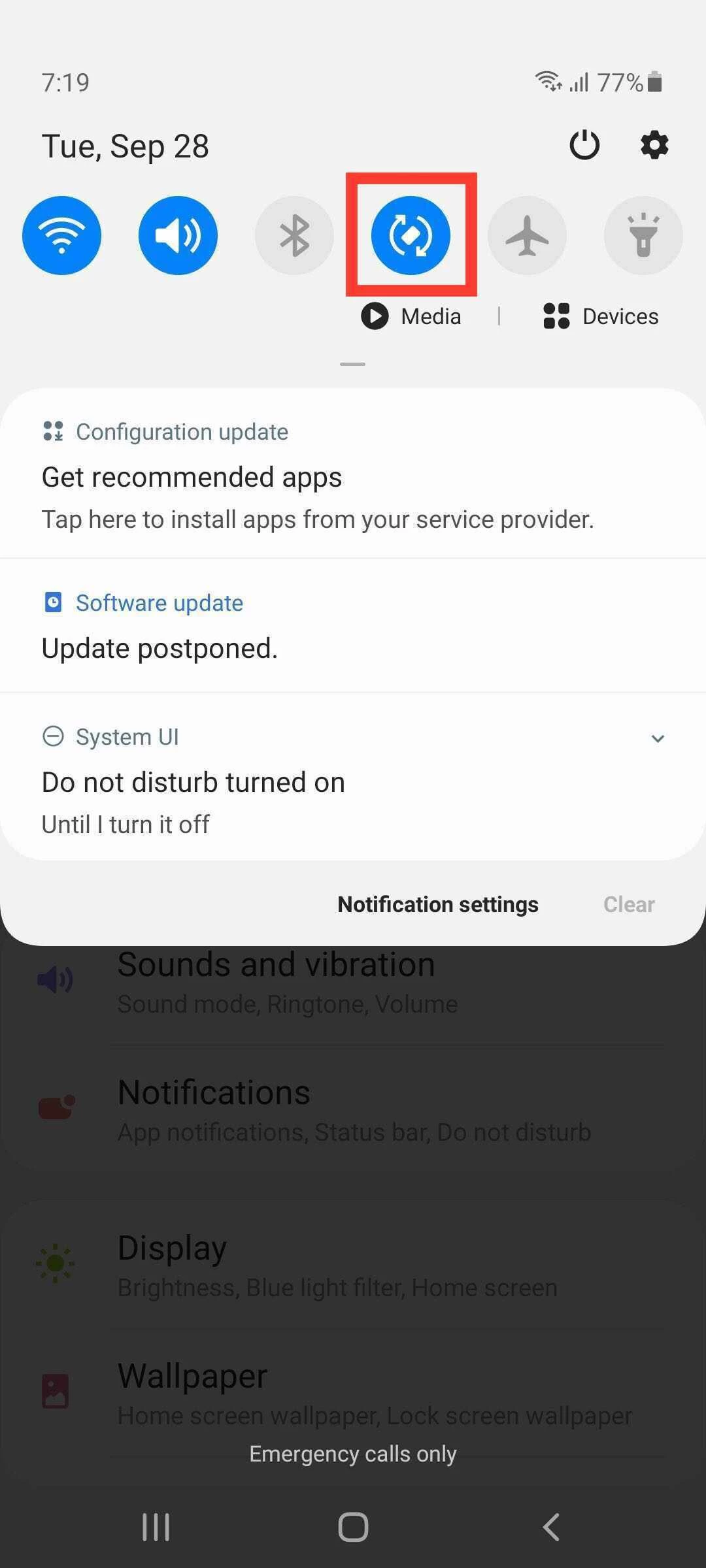
Task: Open settings via the gear icon
Action: [x=654, y=145]
